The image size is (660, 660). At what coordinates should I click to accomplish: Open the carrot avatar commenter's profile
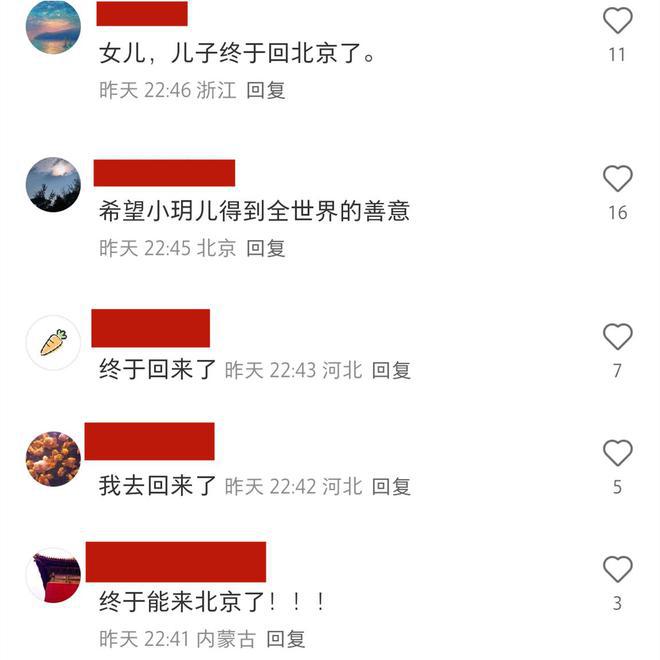[53, 343]
